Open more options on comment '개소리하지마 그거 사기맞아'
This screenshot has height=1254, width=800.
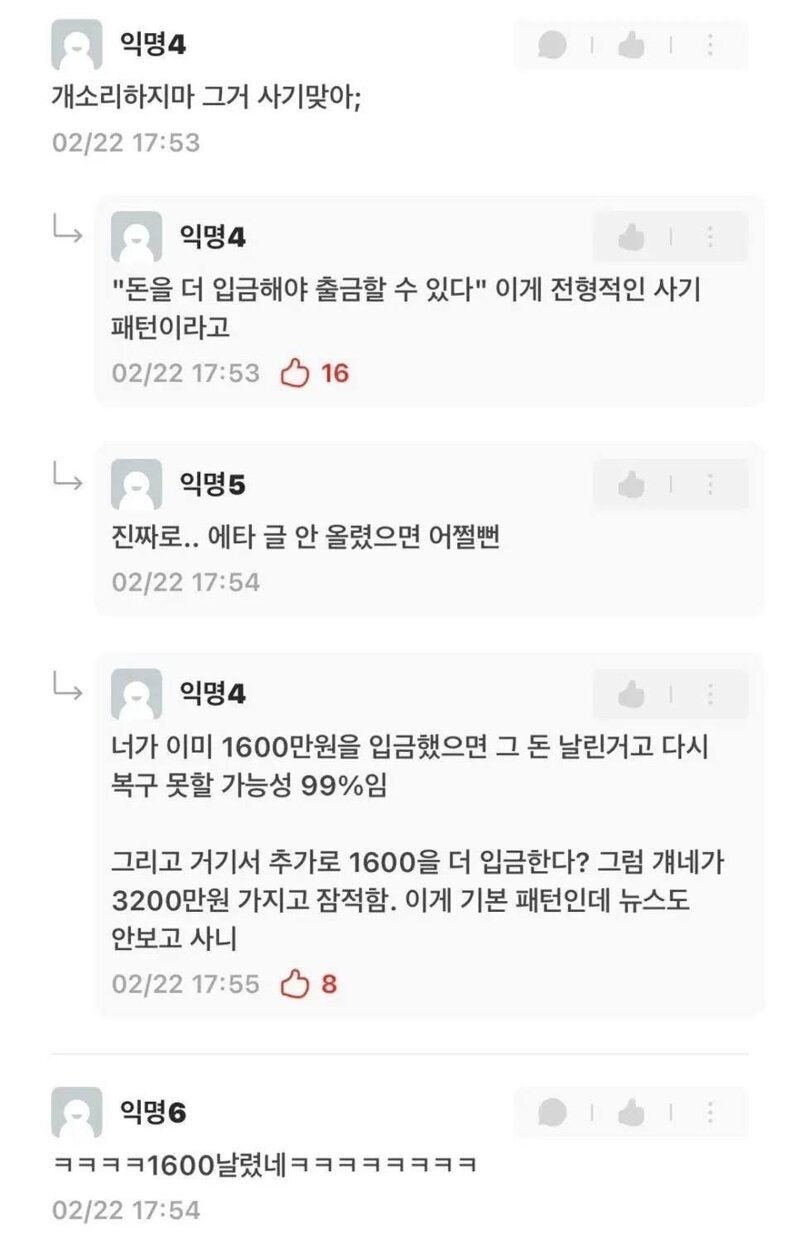[x=710, y=45]
